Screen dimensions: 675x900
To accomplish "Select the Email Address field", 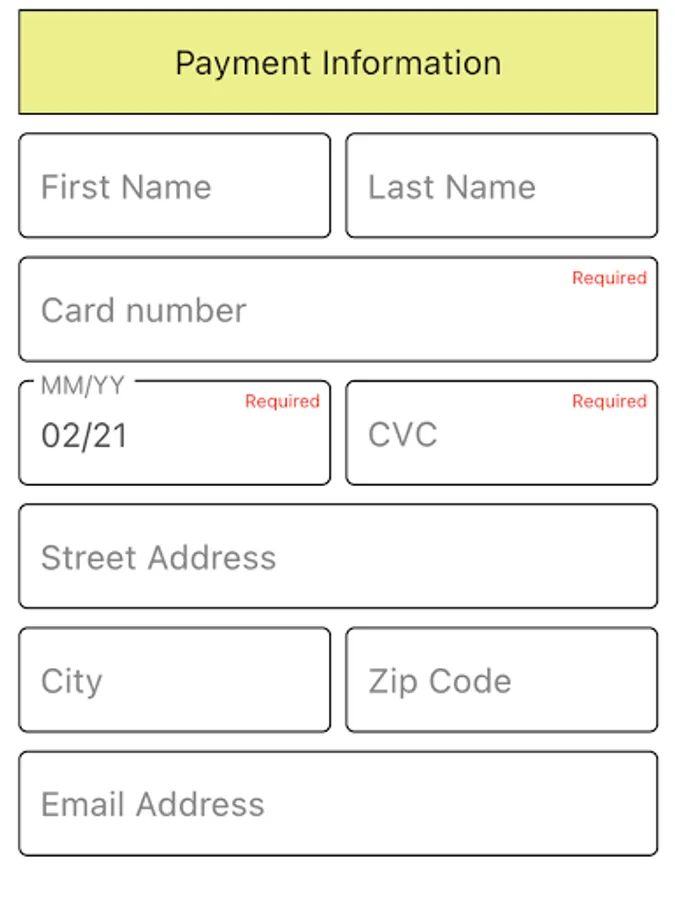I will pos(338,804).
